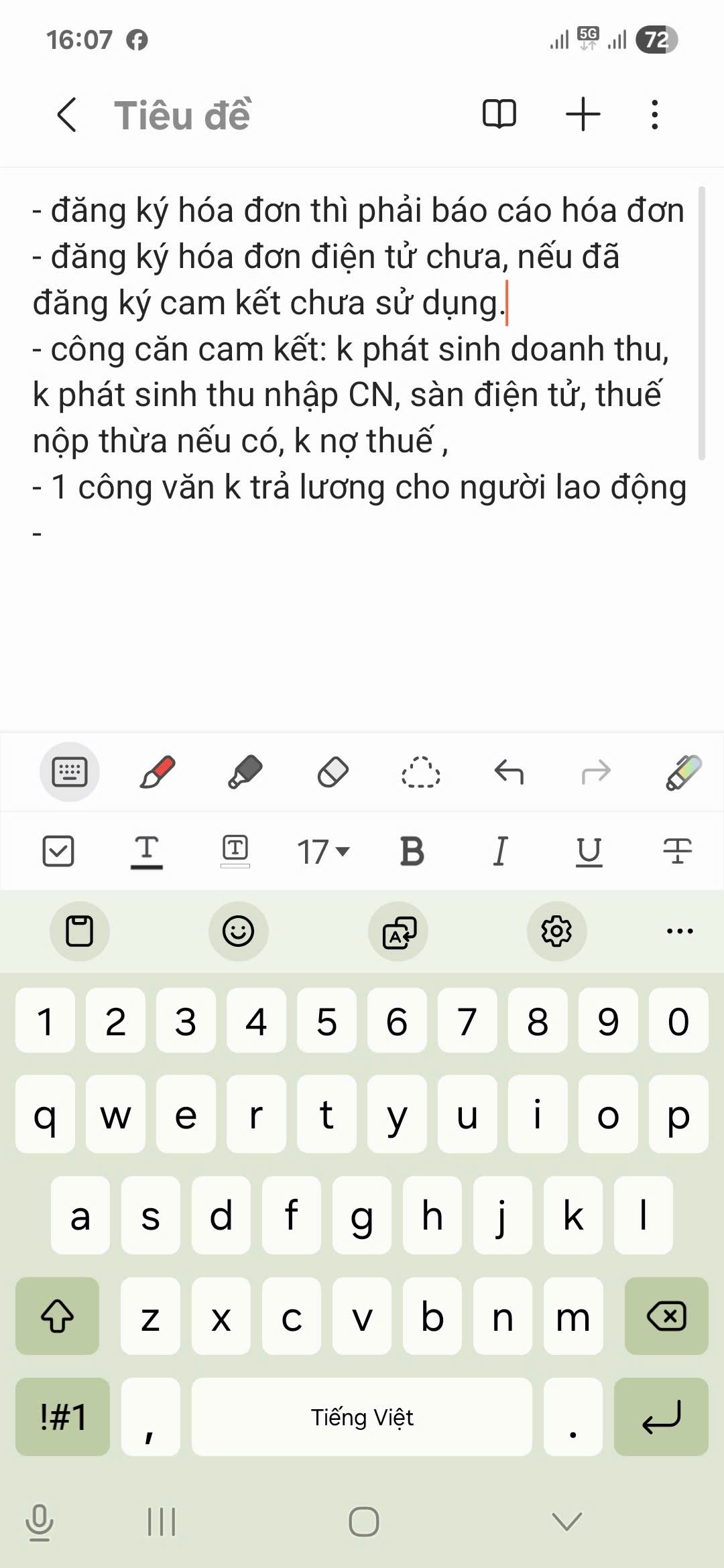Screen dimensions: 724x1568
Task: Switch to reading mode with book icon
Action: tap(499, 114)
